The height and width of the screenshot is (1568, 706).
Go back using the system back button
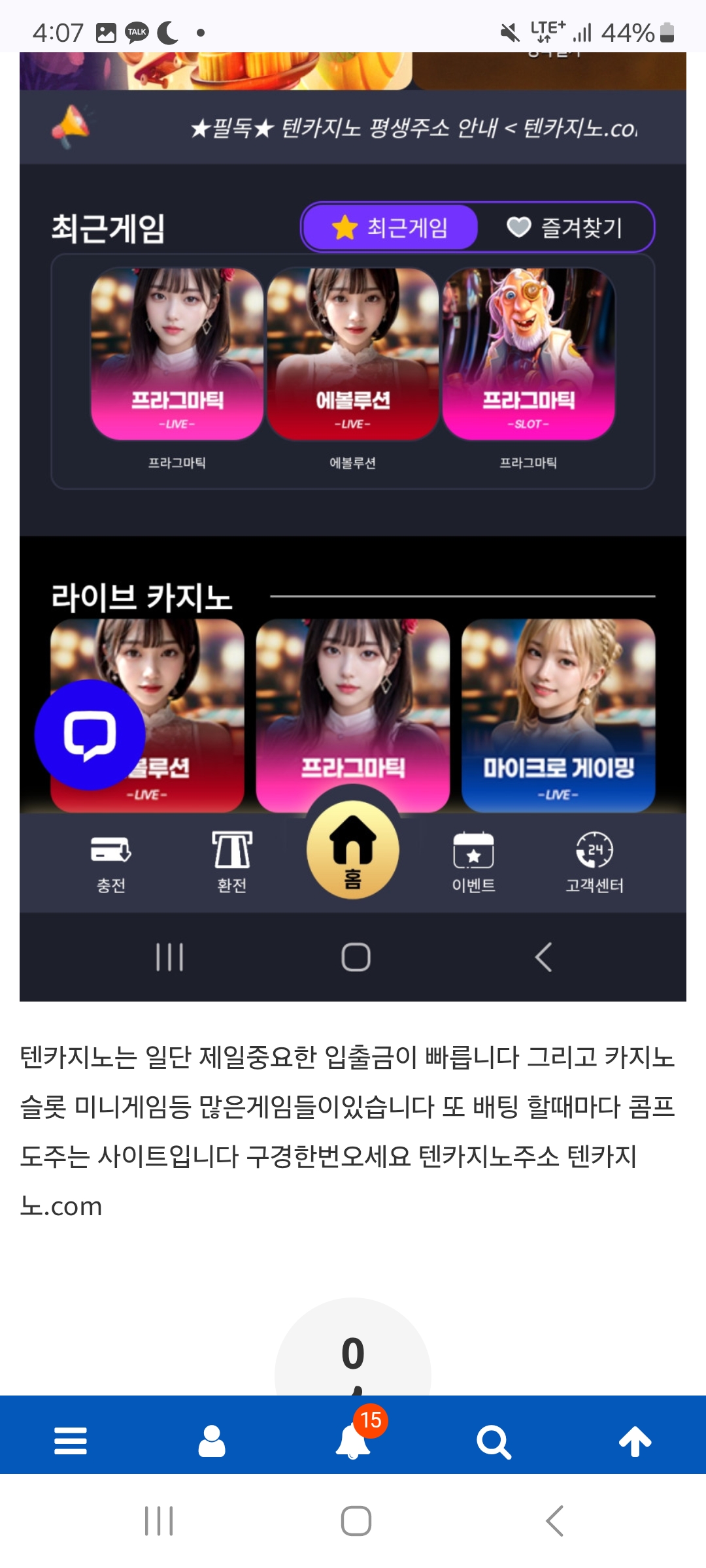(554, 1521)
